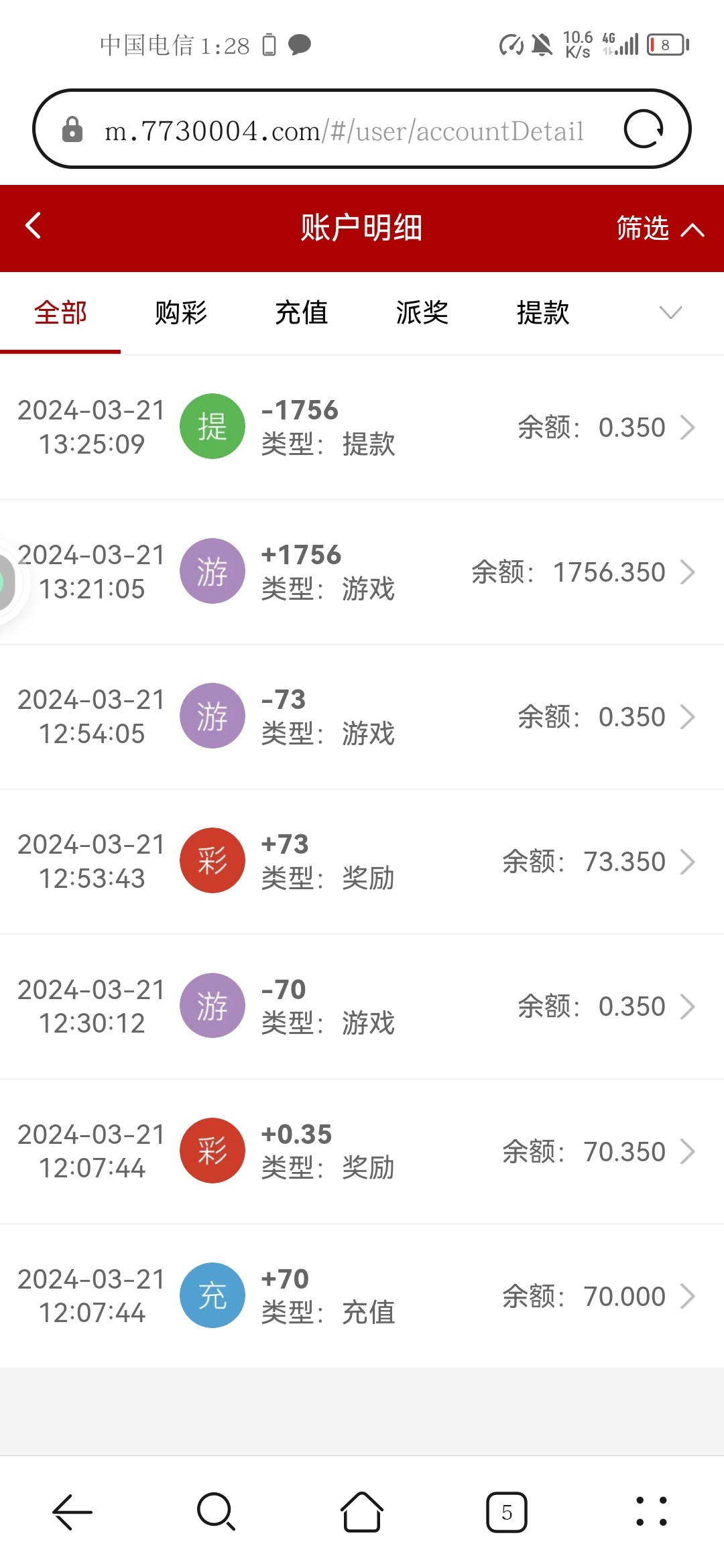Viewport: 724px width, 1568px height.
Task: Open the browser search from the bottom bar
Action: (x=216, y=1512)
